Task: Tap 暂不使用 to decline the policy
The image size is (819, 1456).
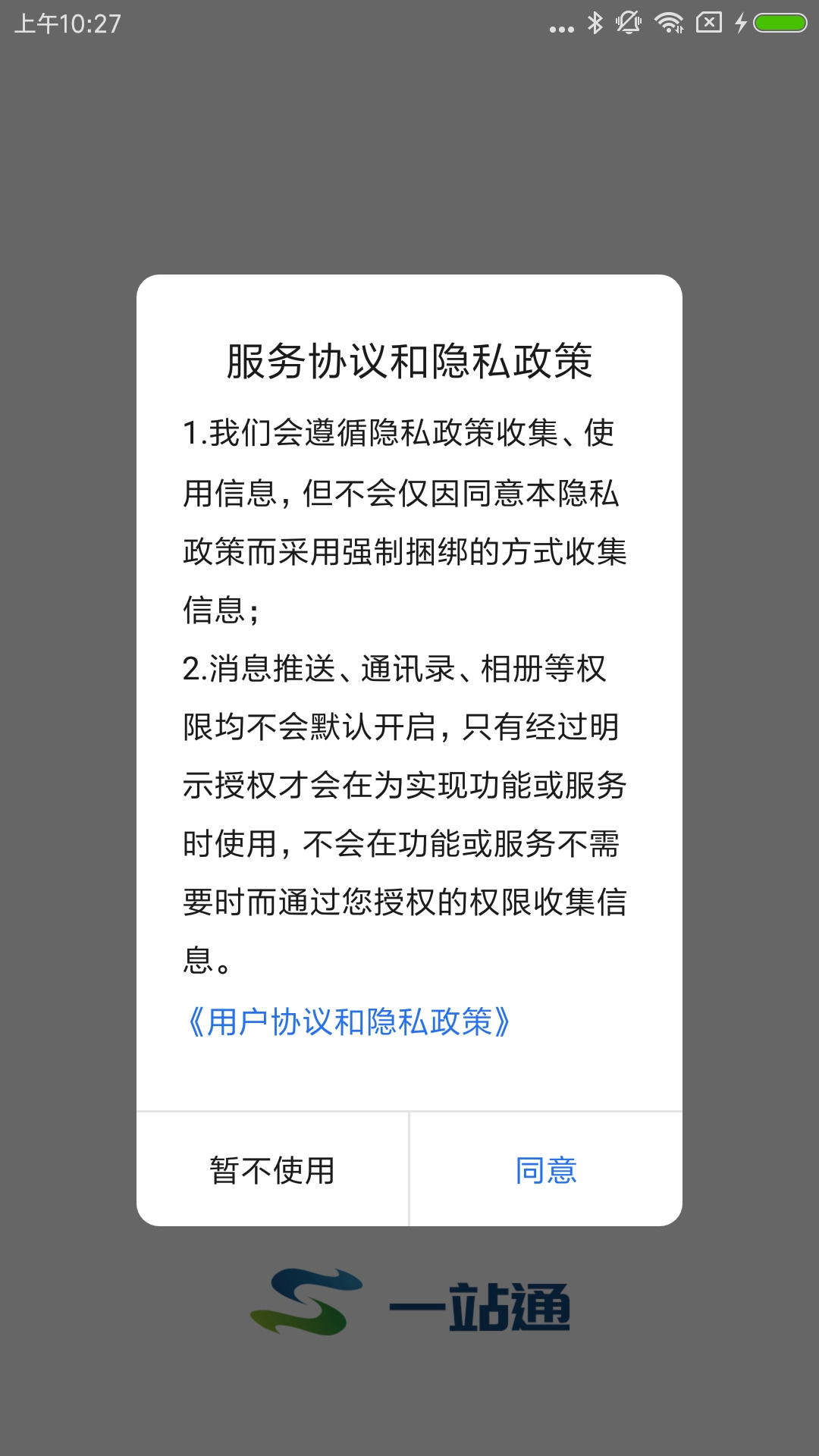Action: pyautogui.click(x=271, y=1169)
